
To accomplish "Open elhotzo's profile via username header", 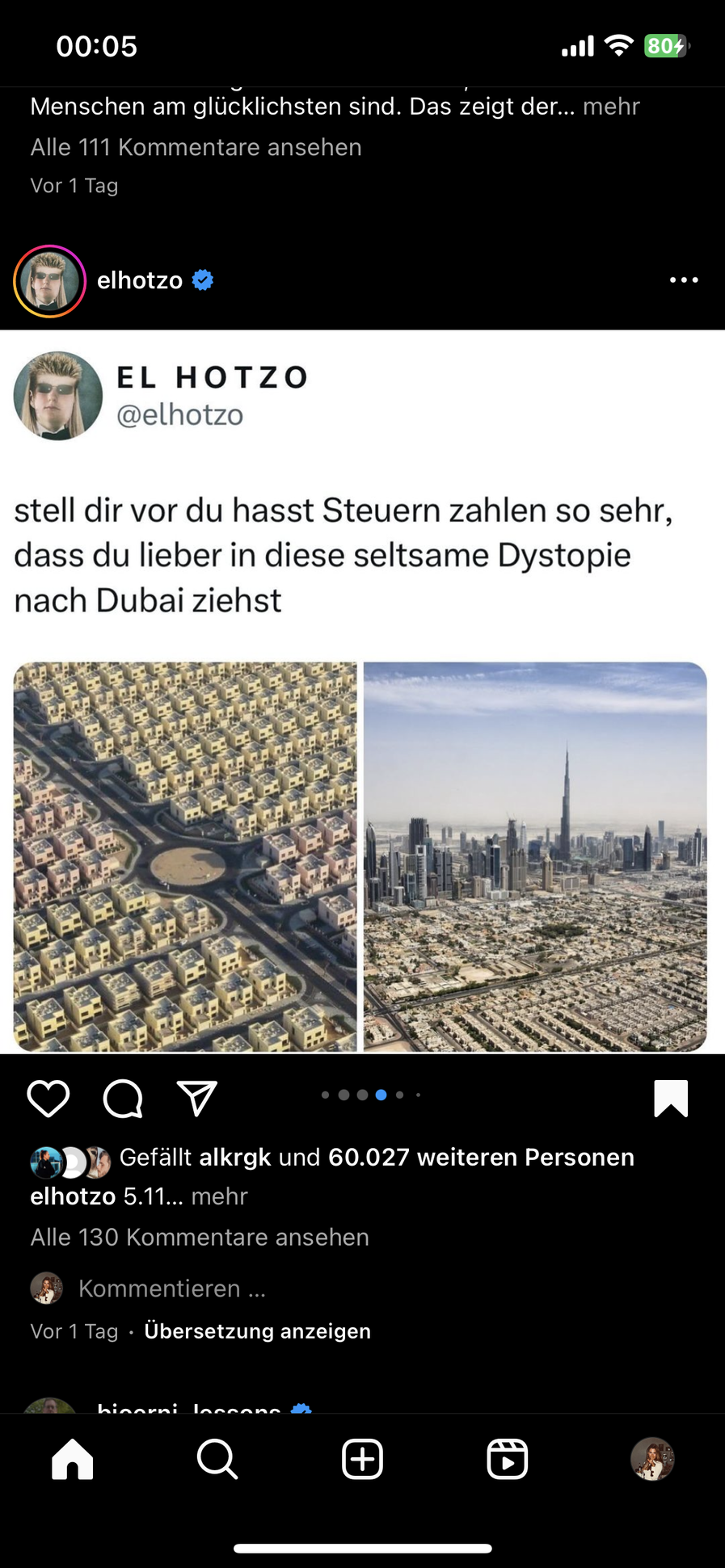I will tap(140, 280).
